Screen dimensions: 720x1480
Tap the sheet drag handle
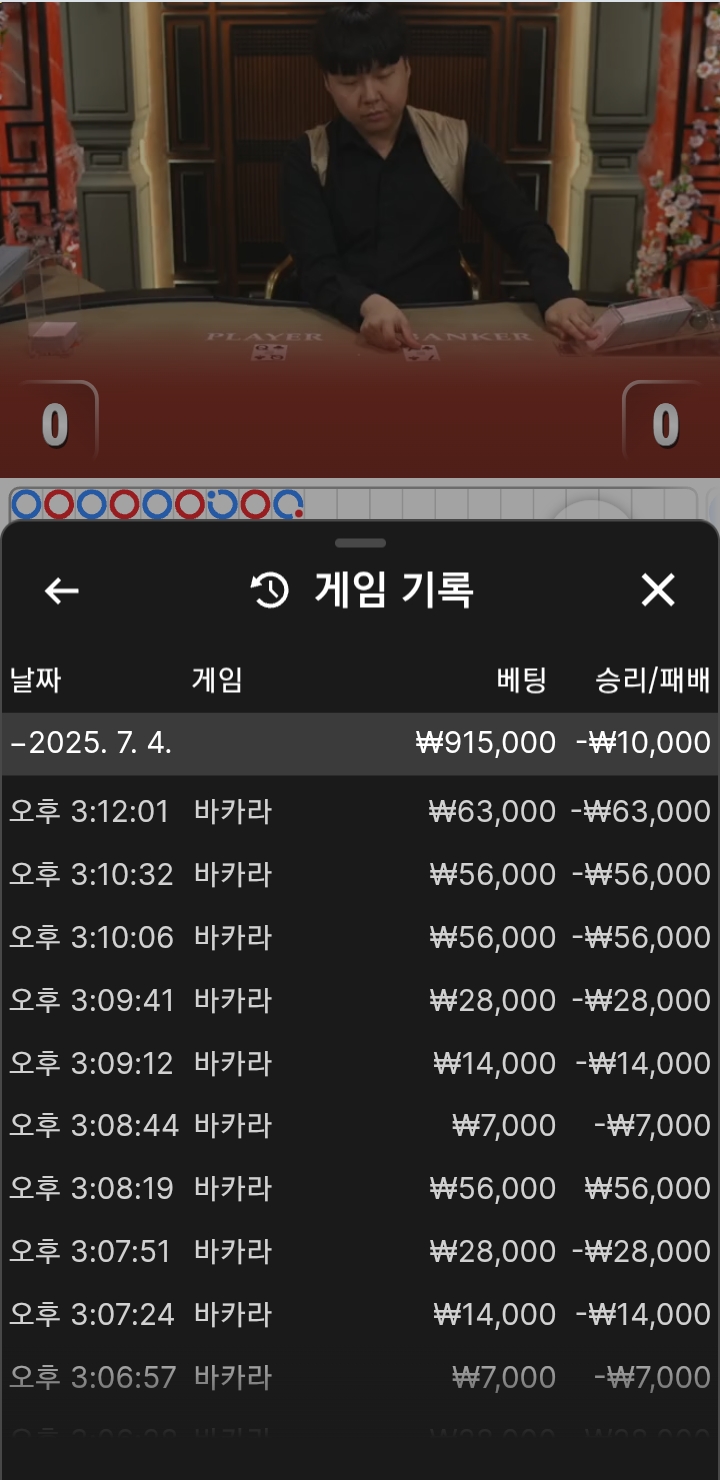pos(360,543)
